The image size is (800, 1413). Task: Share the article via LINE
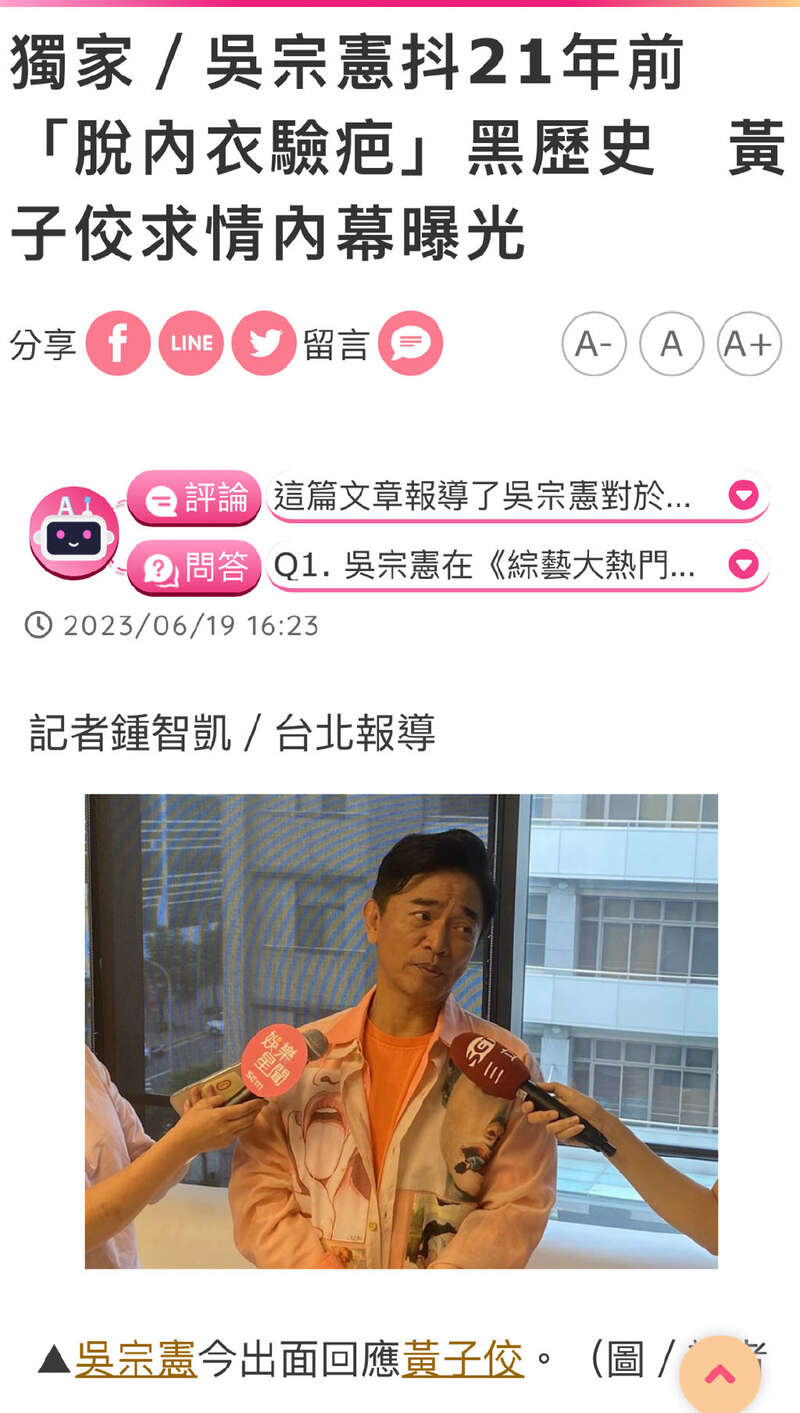(191, 344)
